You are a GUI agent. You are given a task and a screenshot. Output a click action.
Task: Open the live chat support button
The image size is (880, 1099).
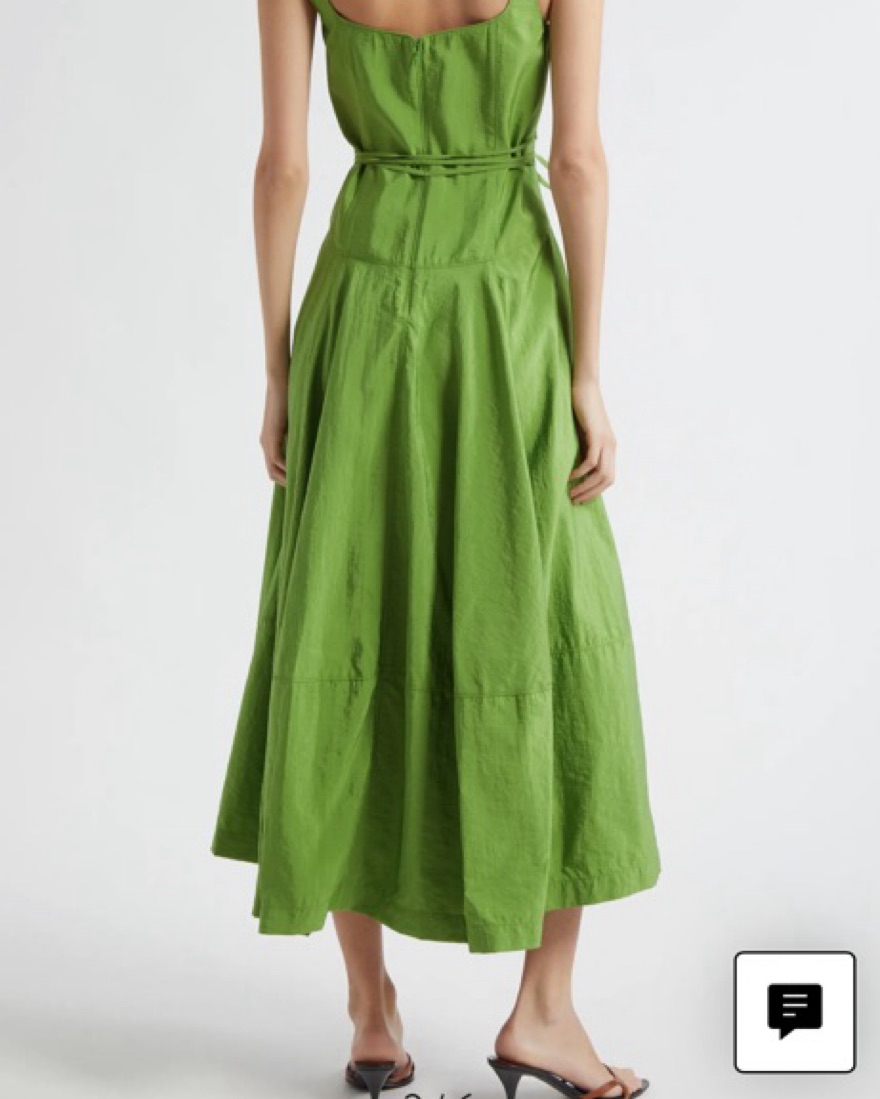tap(794, 1011)
